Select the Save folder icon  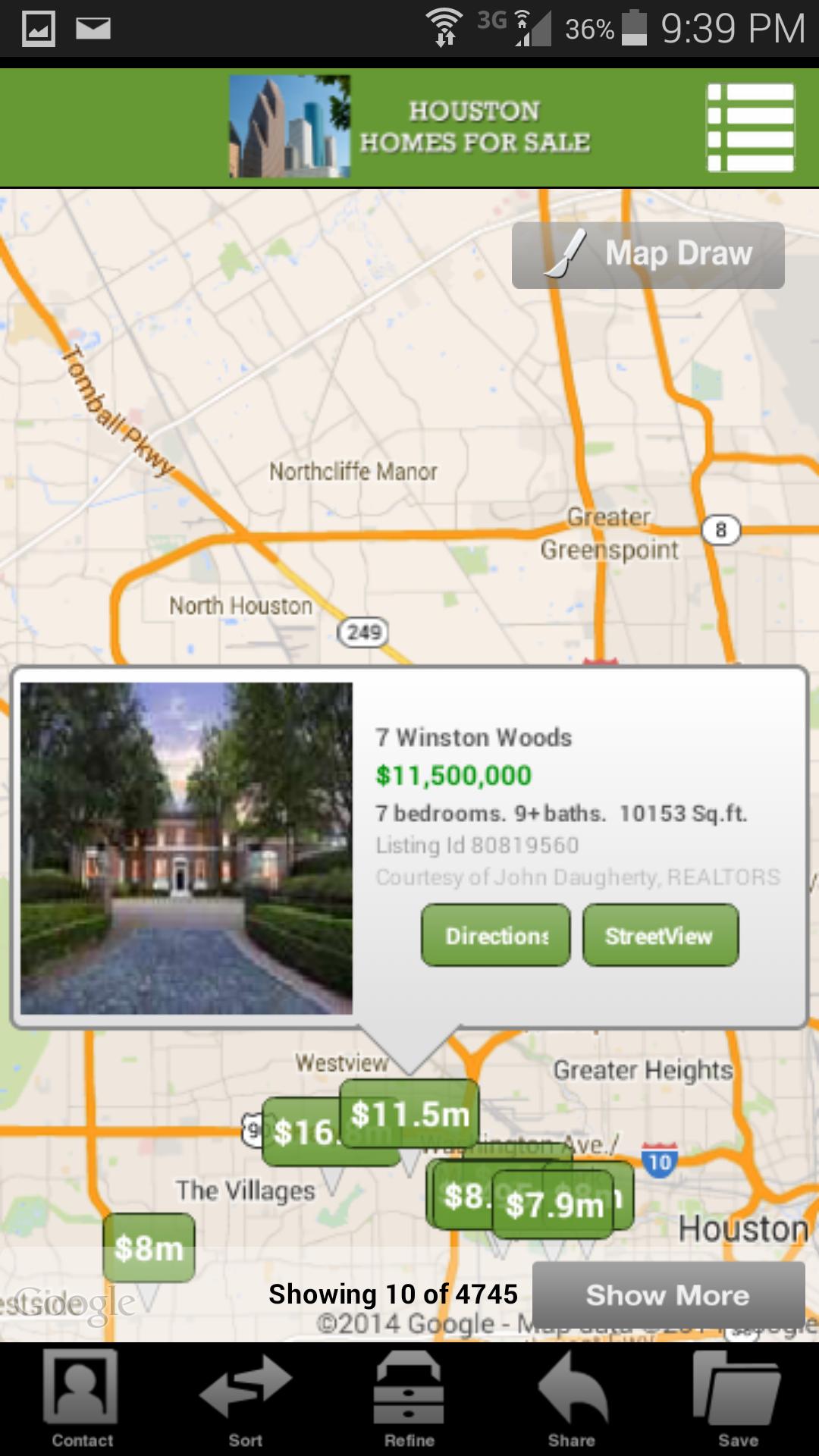737,1395
